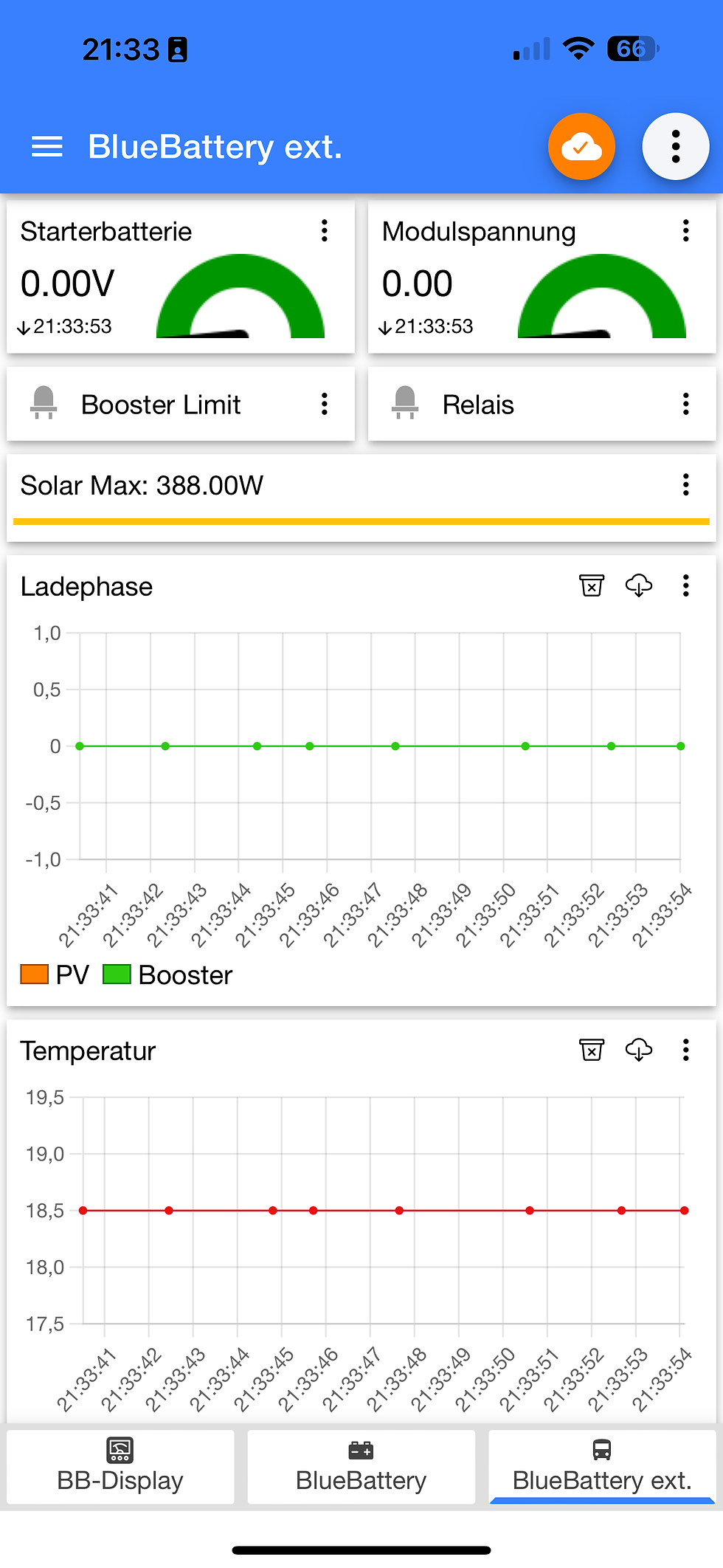Open Modulspannung card options
The width and height of the screenshot is (723, 1568).
point(686,231)
